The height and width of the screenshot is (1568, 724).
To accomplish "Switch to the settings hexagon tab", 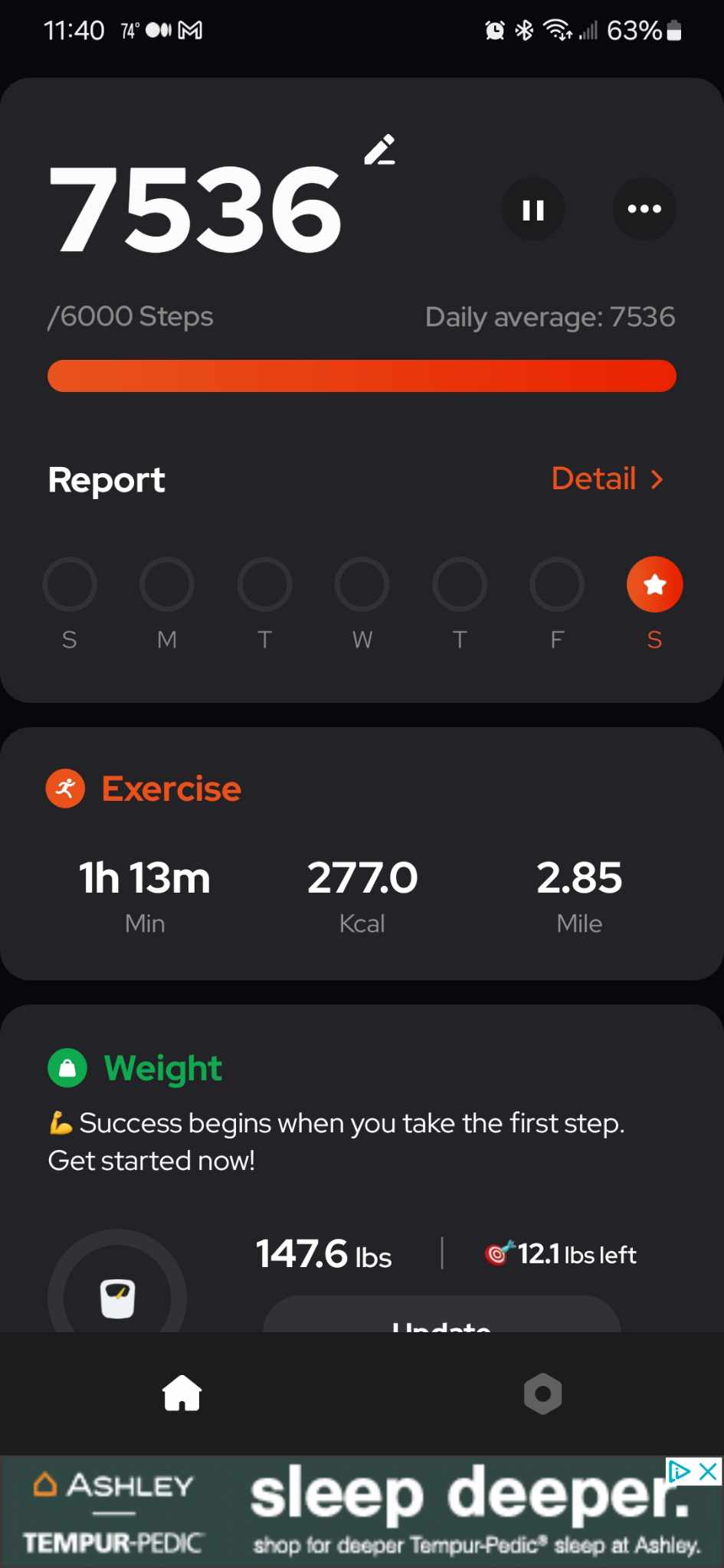I will pyautogui.click(x=542, y=1393).
